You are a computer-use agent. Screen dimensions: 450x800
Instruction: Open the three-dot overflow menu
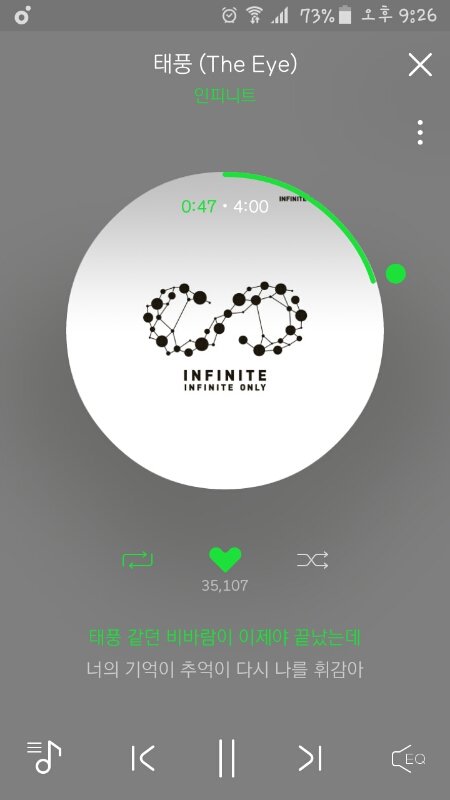[420, 133]
